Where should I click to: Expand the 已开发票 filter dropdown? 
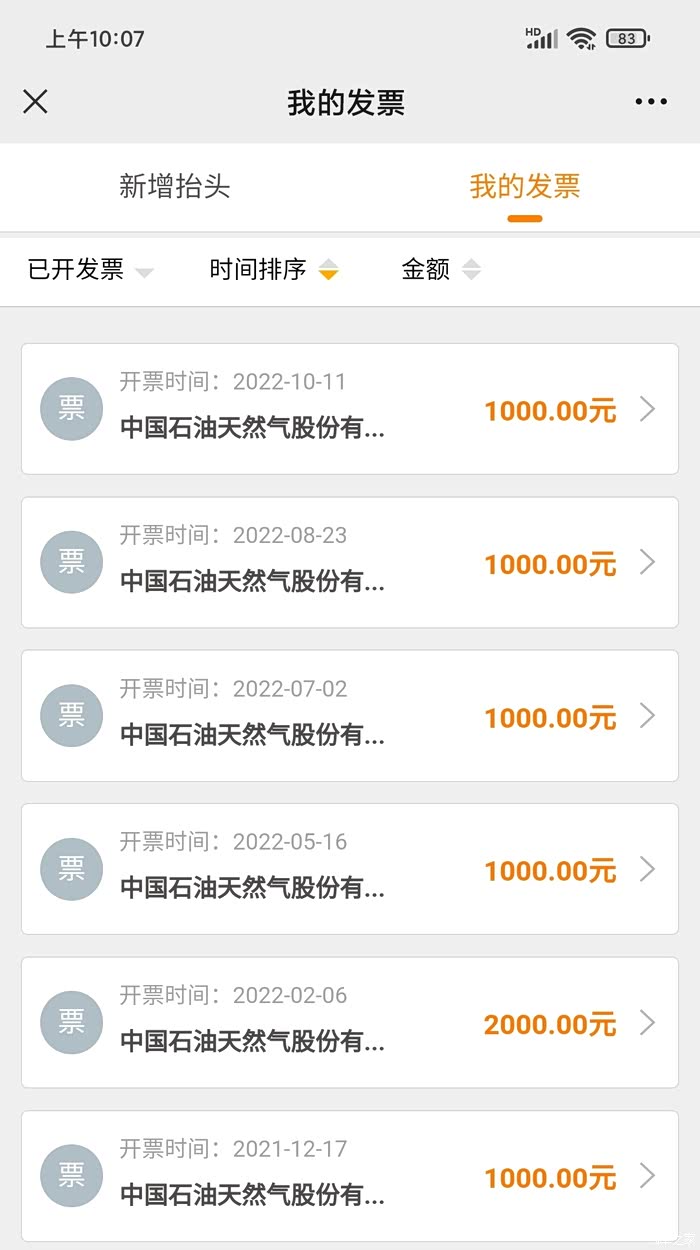[x=91, y=270]
